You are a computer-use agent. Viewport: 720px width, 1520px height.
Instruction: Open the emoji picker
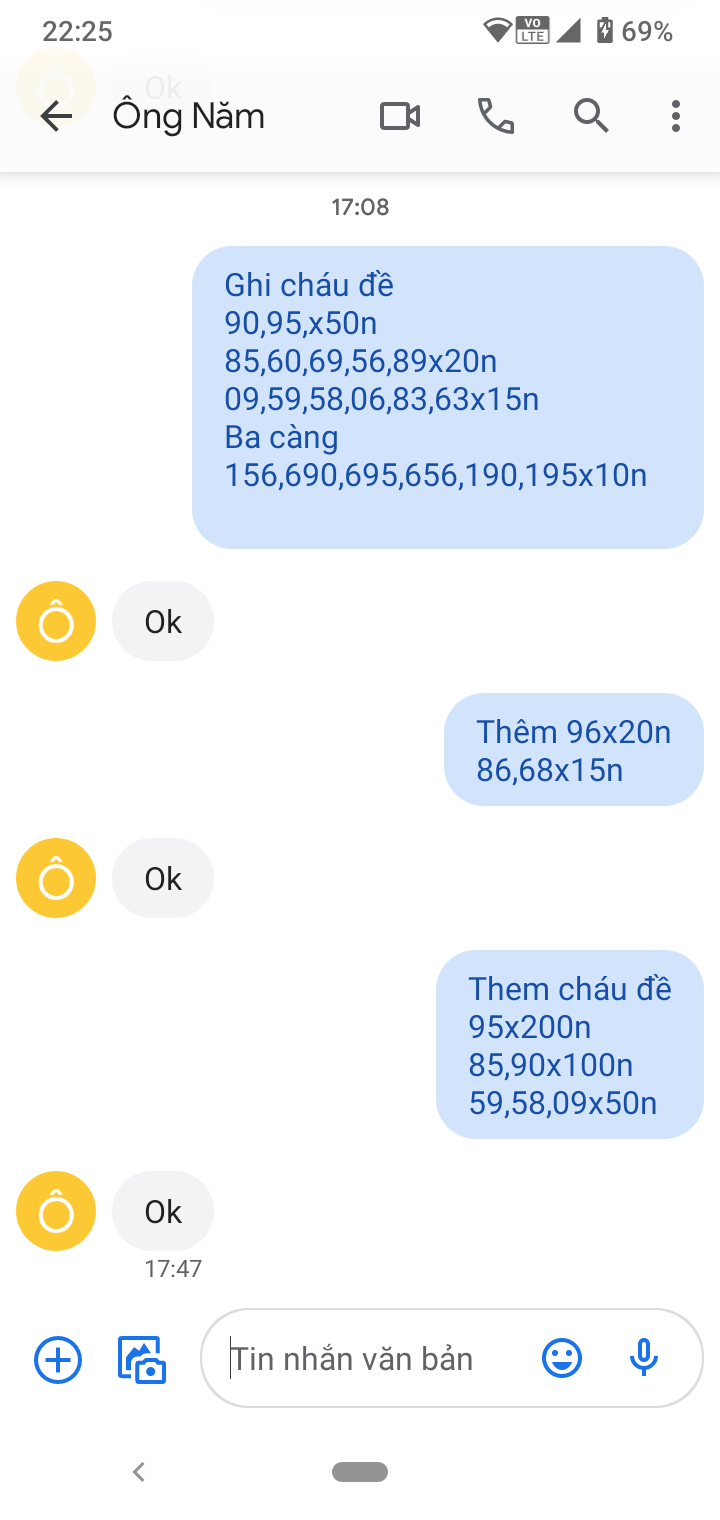pyautogui.click(x=562, y=1358)
